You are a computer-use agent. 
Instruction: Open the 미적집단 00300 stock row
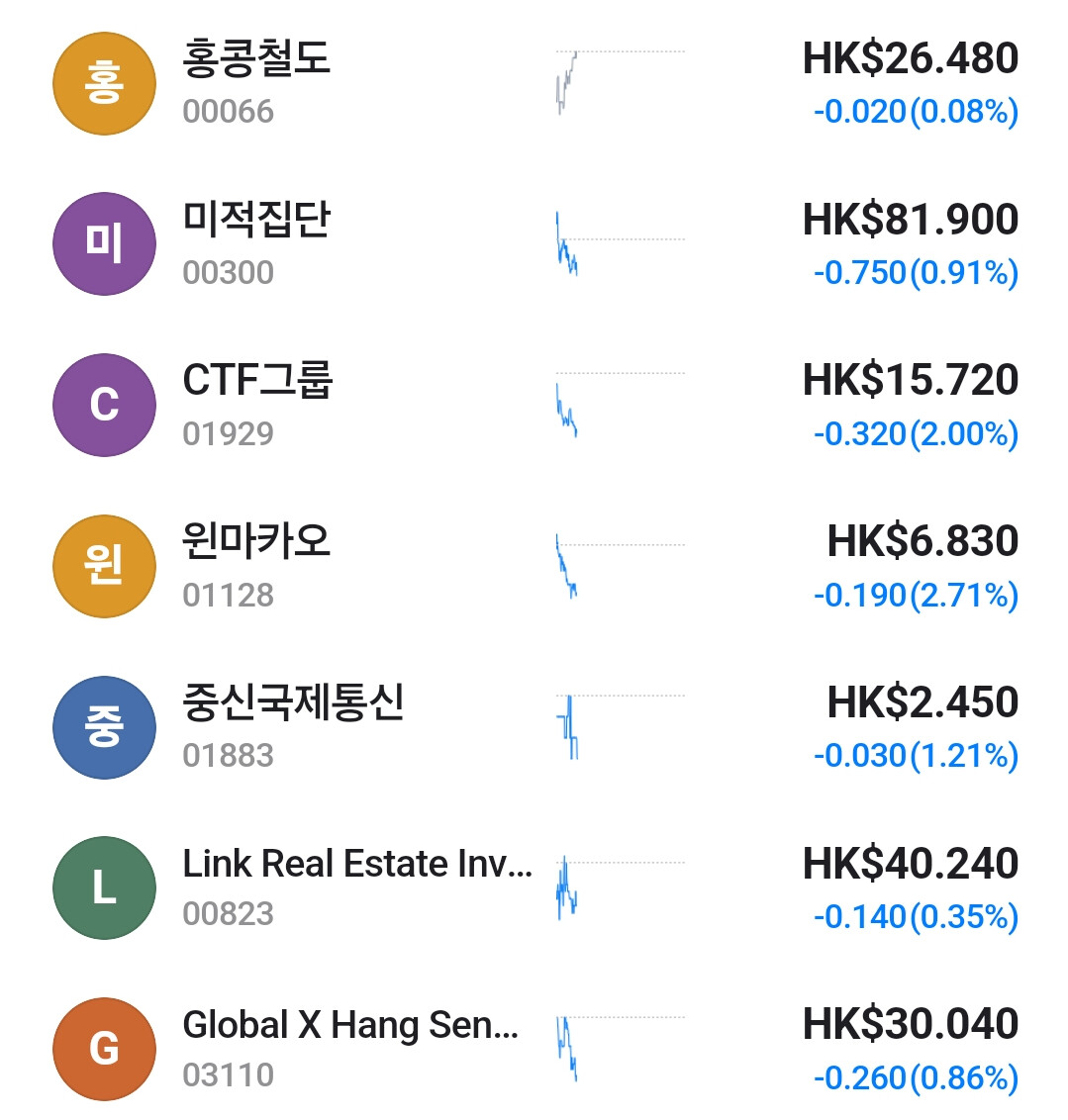[534, 243]
